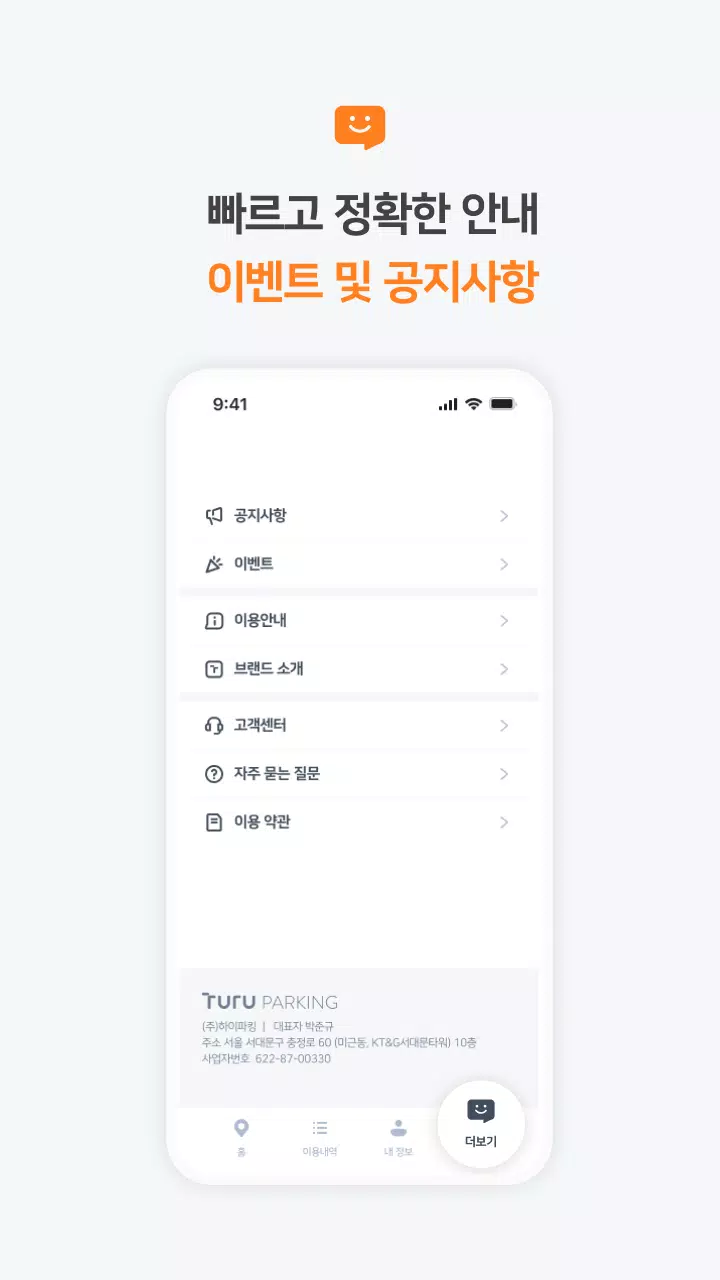This screenshot has width=720, height=1280.
Task: Open 고객센터 with the chevron arrow
Action: click(504, 725)
